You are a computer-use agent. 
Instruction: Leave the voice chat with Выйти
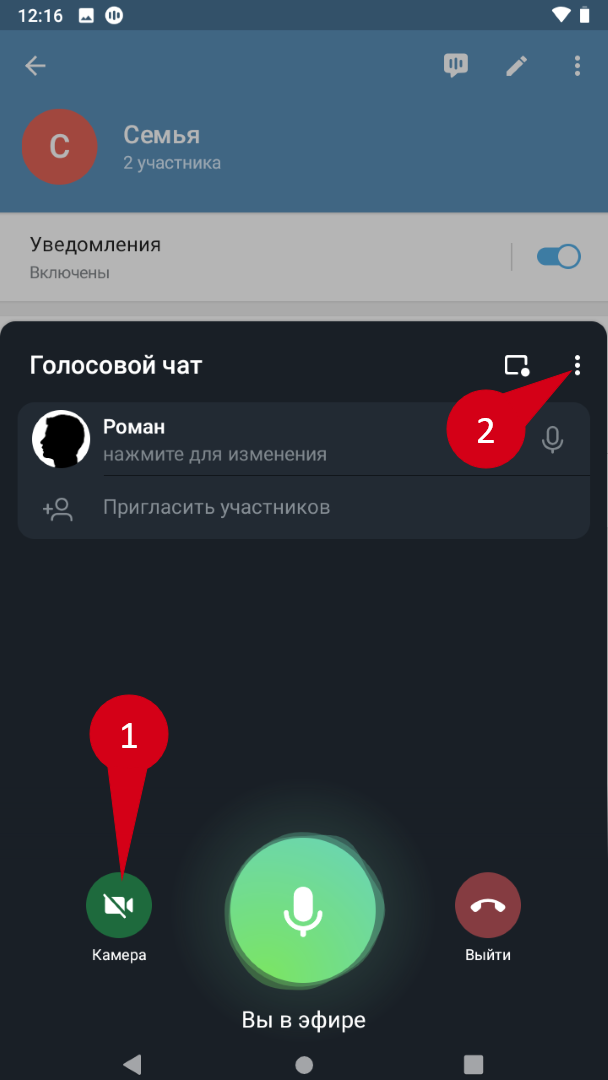(488, 905)
